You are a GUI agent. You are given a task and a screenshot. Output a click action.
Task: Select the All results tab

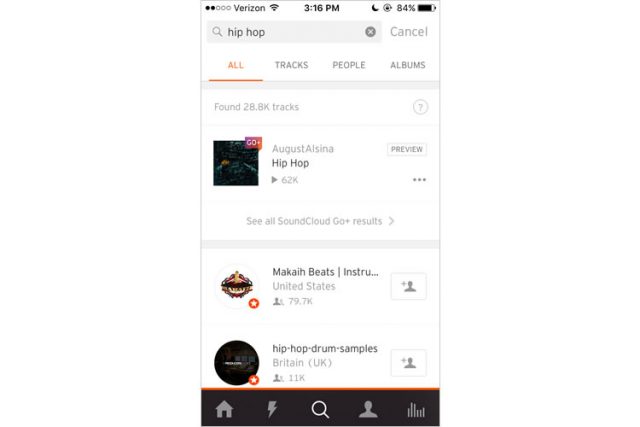click(x=236, y=65)
